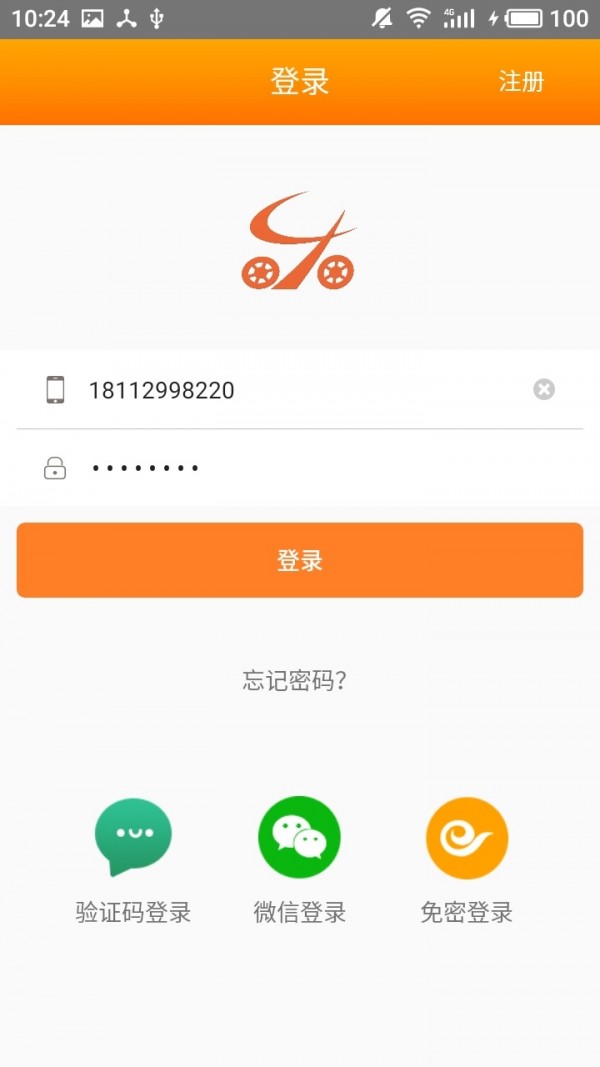The height and width of the screenshot is (1067, 600).
Task: Tap the orange 登录 login button
Action: [x=299, y=560]
